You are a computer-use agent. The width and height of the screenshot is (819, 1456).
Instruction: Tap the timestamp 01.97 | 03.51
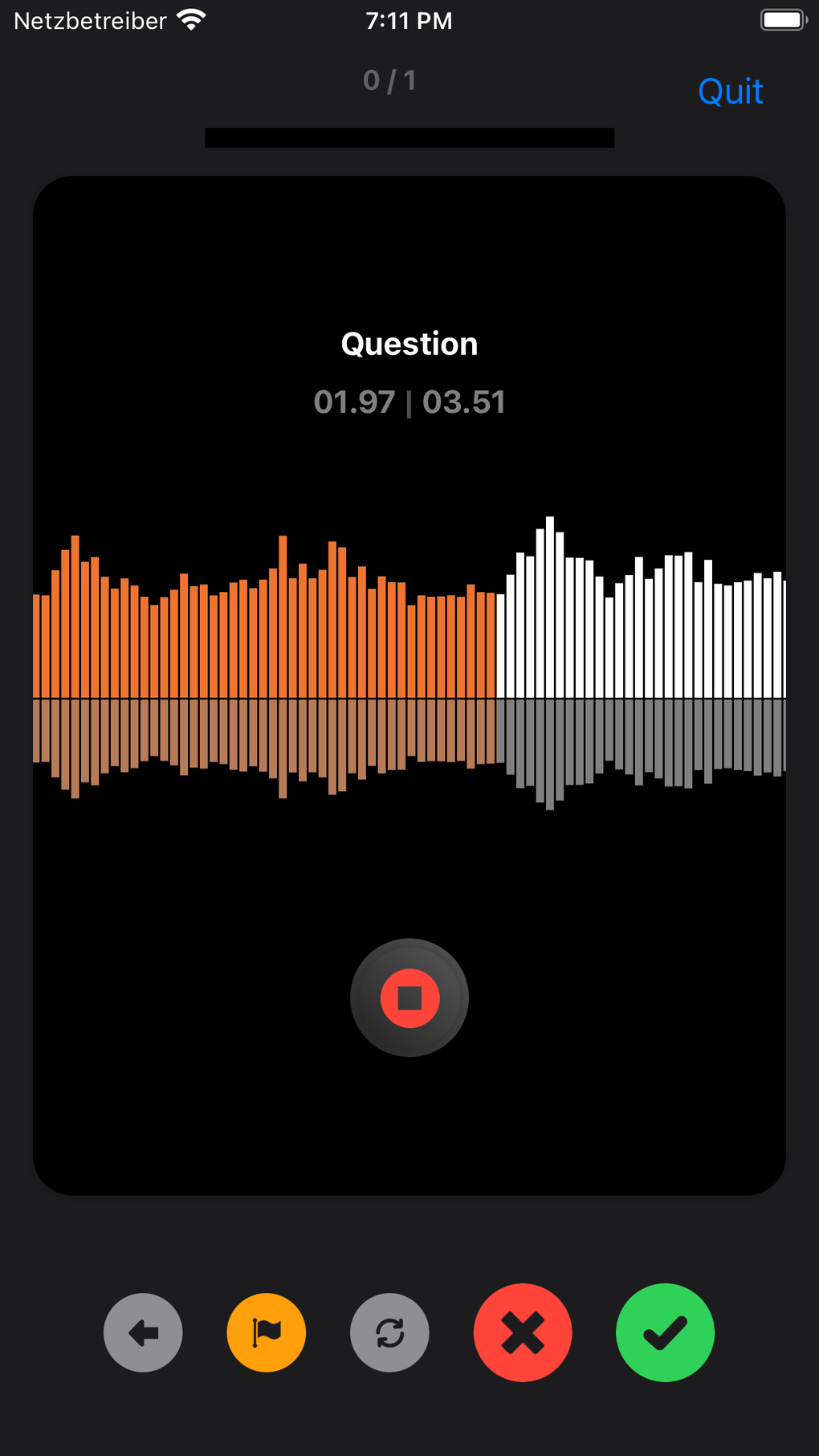[409, 402]
